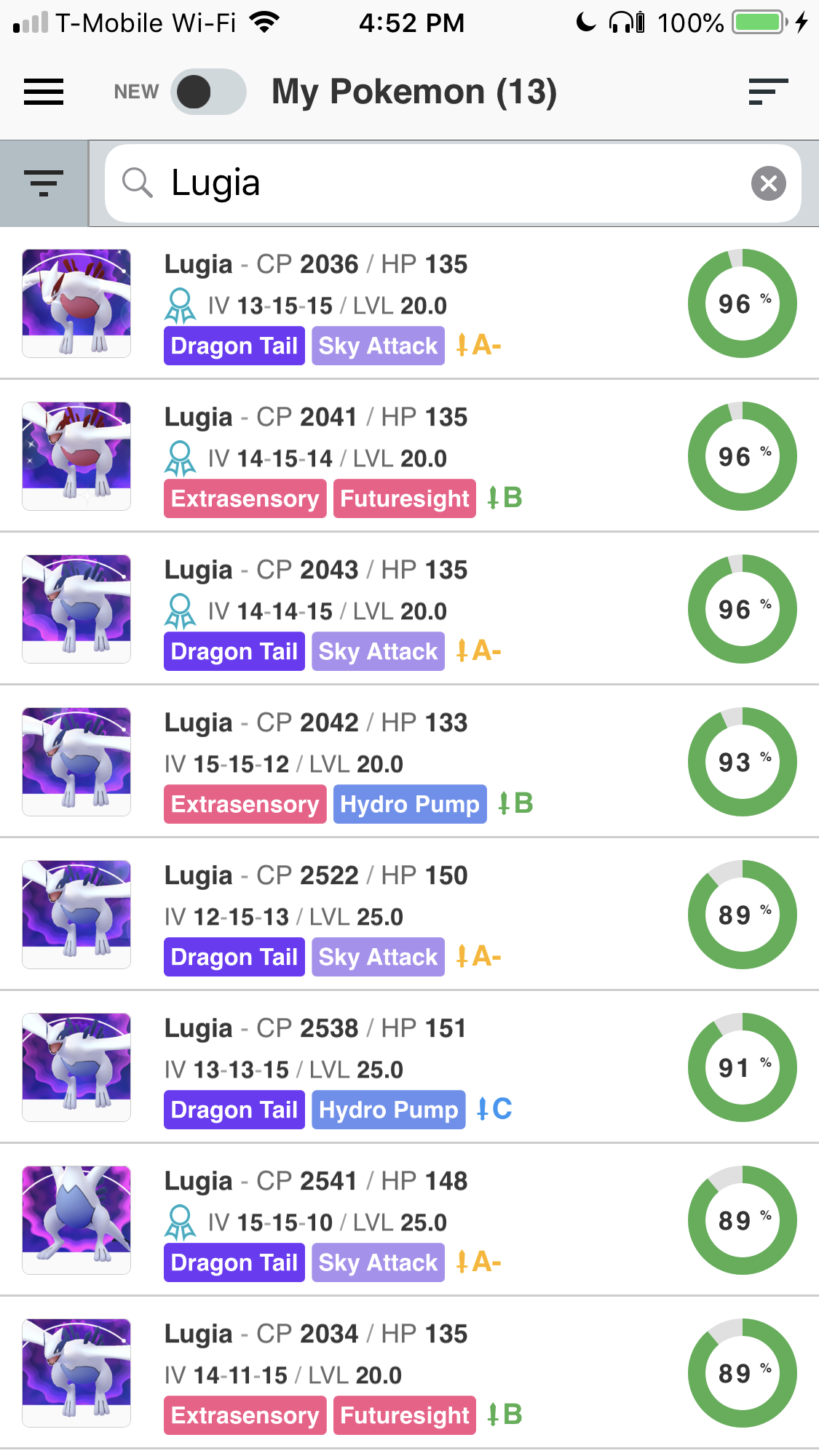The image size is (819, 1456).
Task: Toggle the NEW switch
Action: pos(208,92)
